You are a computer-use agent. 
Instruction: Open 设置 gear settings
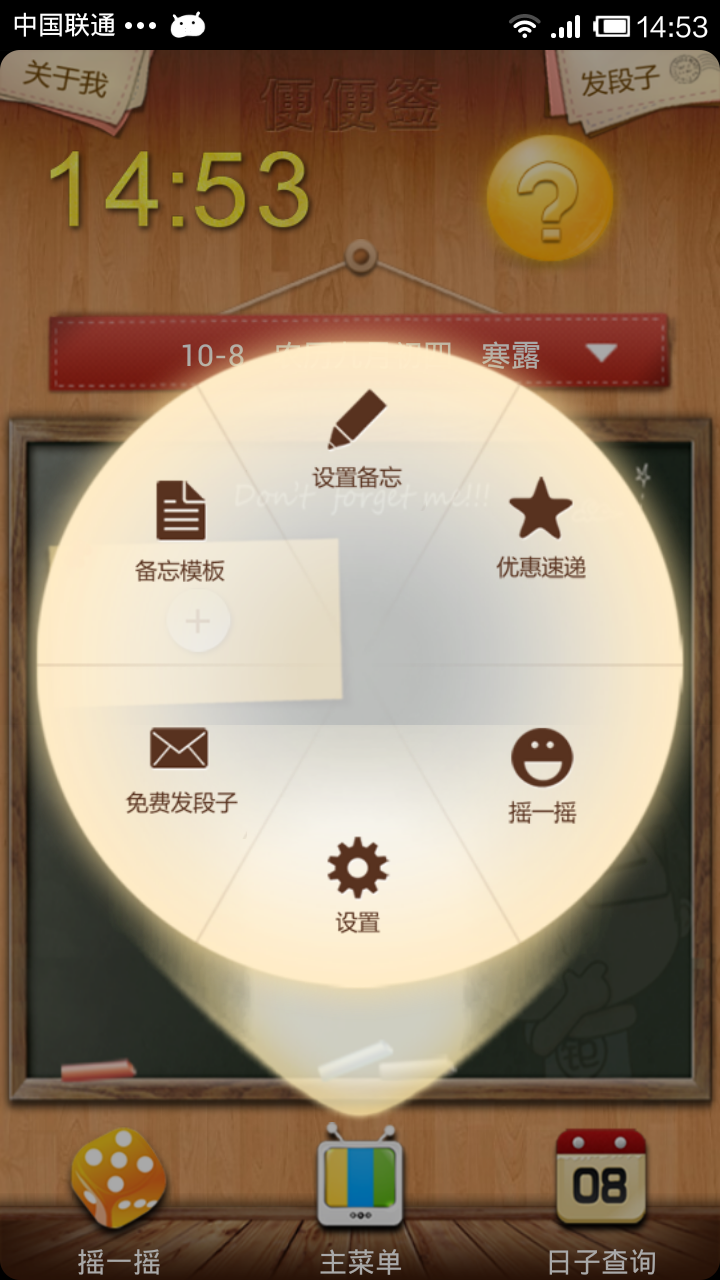357,885
